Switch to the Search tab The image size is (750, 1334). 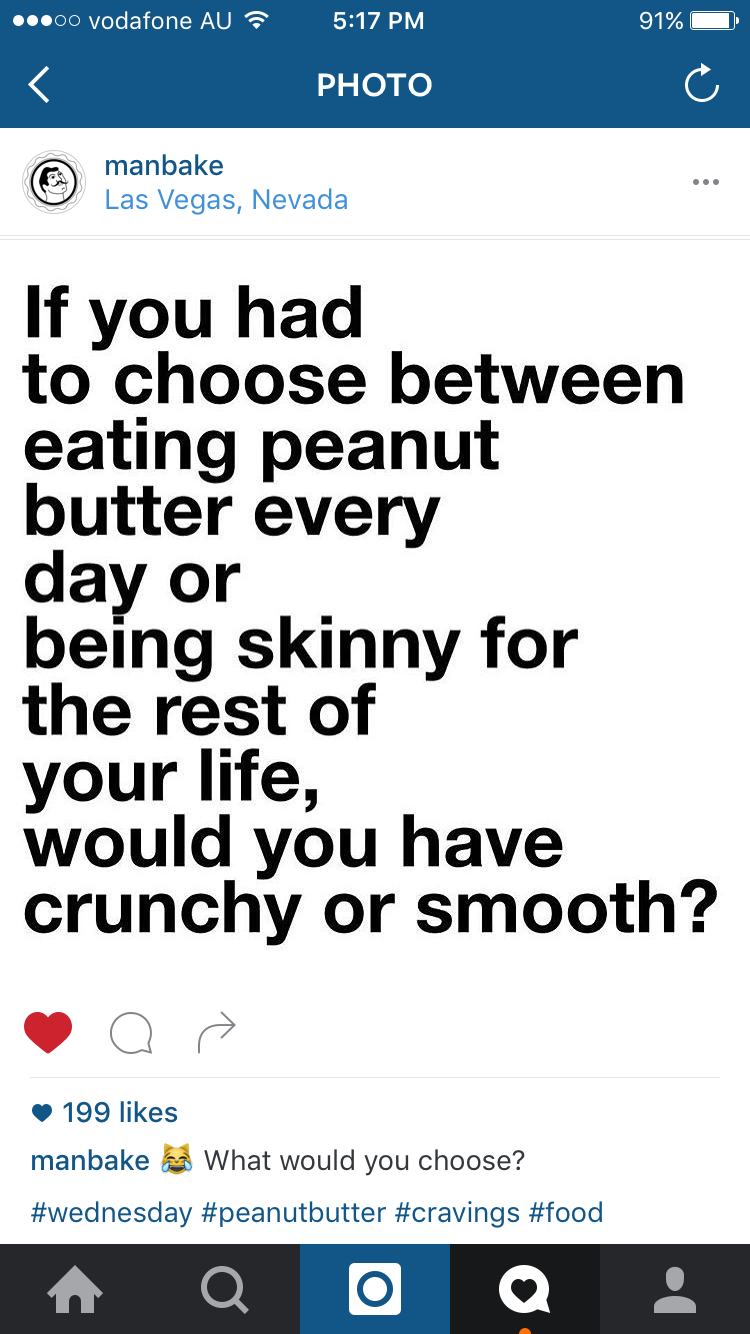(225, 1289)
